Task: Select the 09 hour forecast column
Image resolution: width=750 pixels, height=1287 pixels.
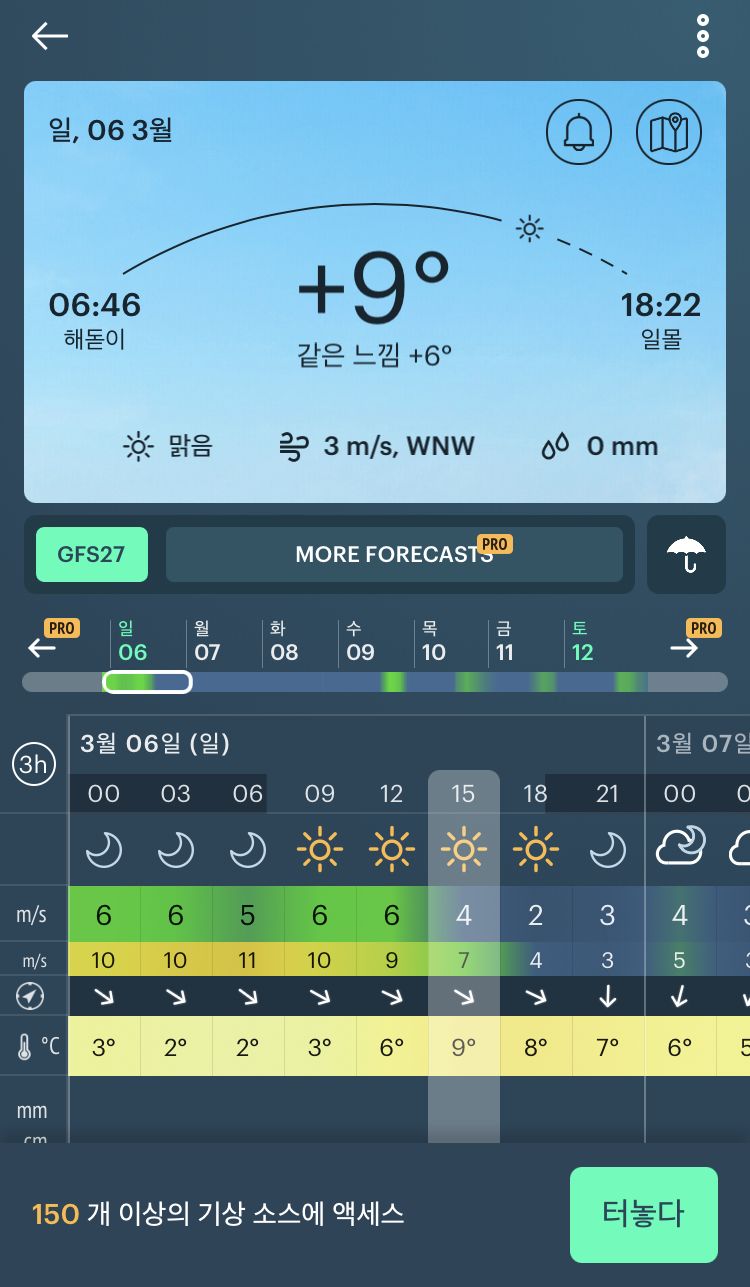Action: [319, 794]
